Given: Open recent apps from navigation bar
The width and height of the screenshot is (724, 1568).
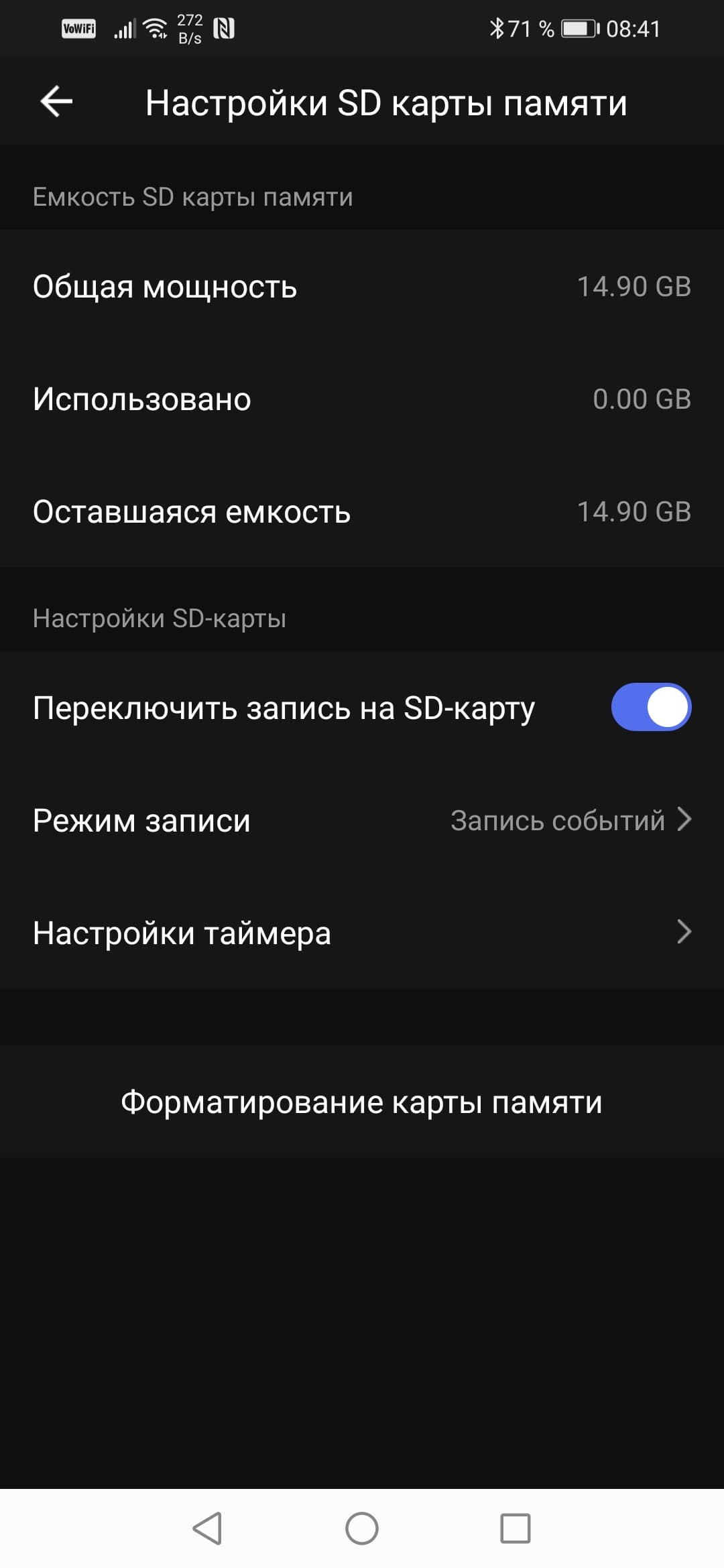Looking at the screenshot, I should (515, 1528).
